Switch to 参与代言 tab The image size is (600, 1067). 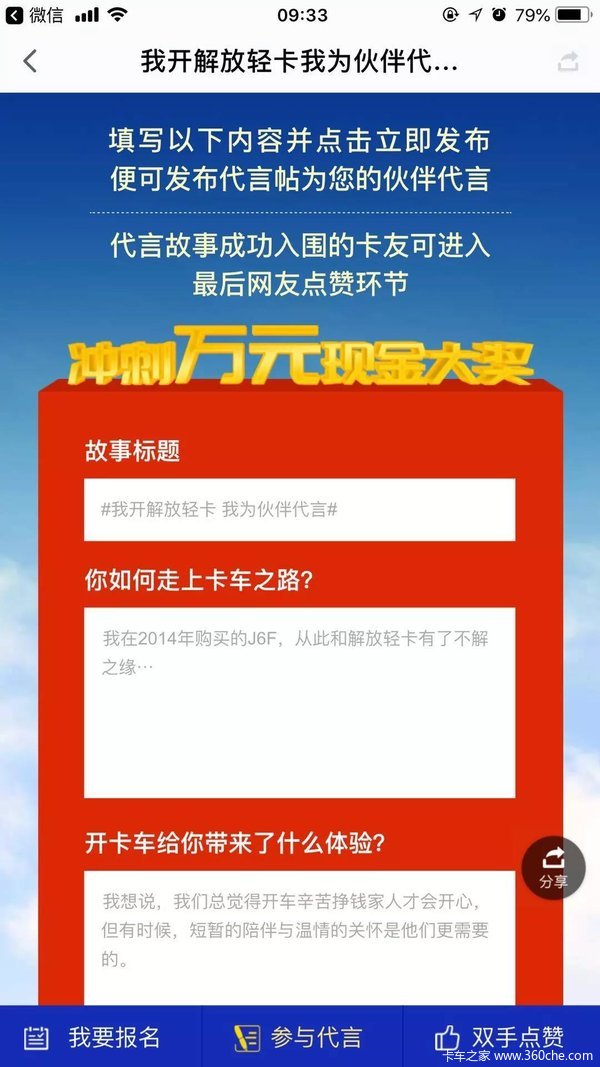(300, 1037)
